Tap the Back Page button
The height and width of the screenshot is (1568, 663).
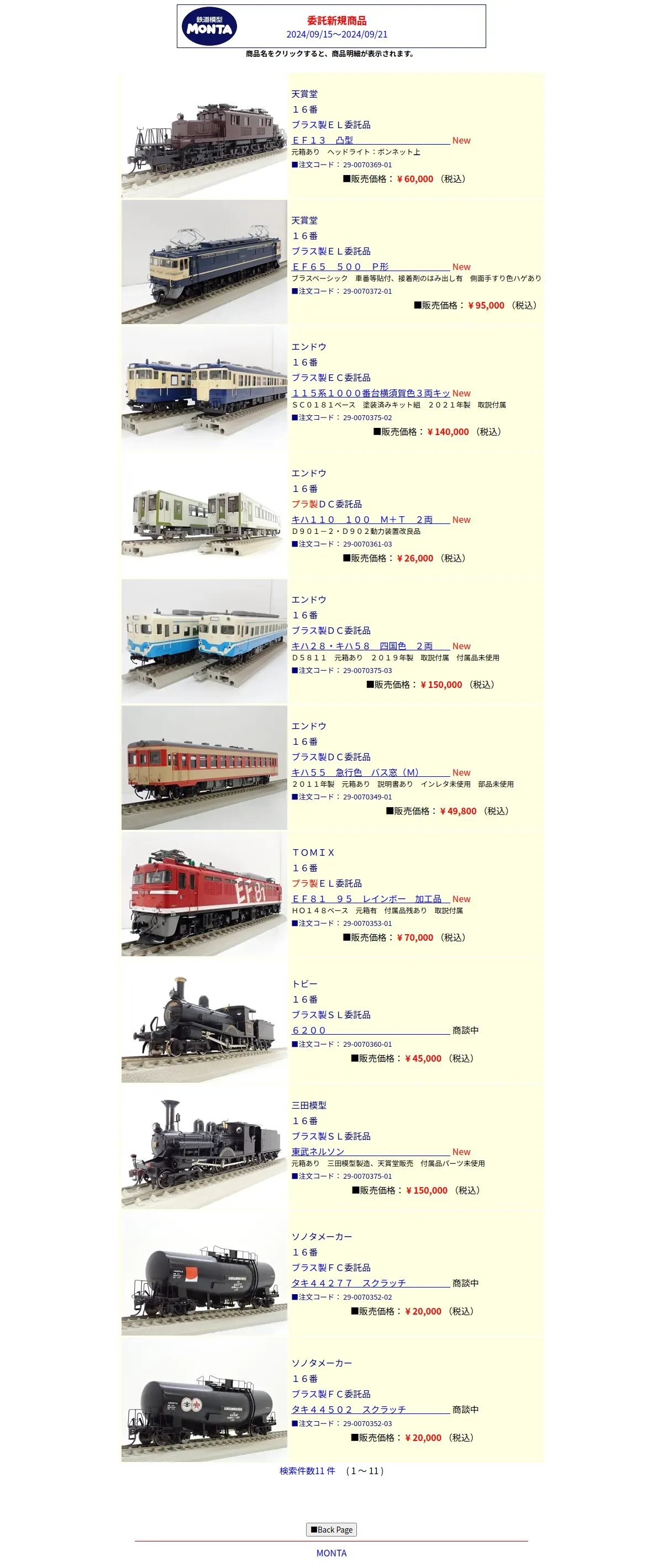[331, 1530]
